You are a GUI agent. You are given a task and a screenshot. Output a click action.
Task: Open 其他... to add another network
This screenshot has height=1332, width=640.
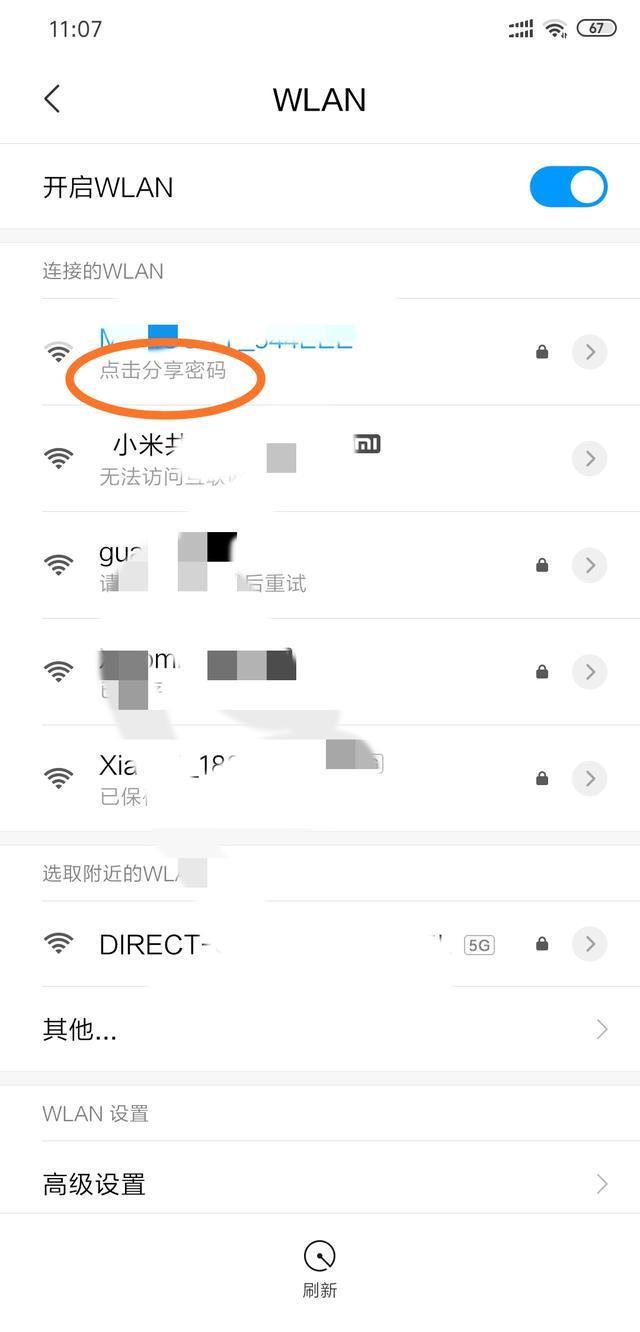click(320, 1029)
